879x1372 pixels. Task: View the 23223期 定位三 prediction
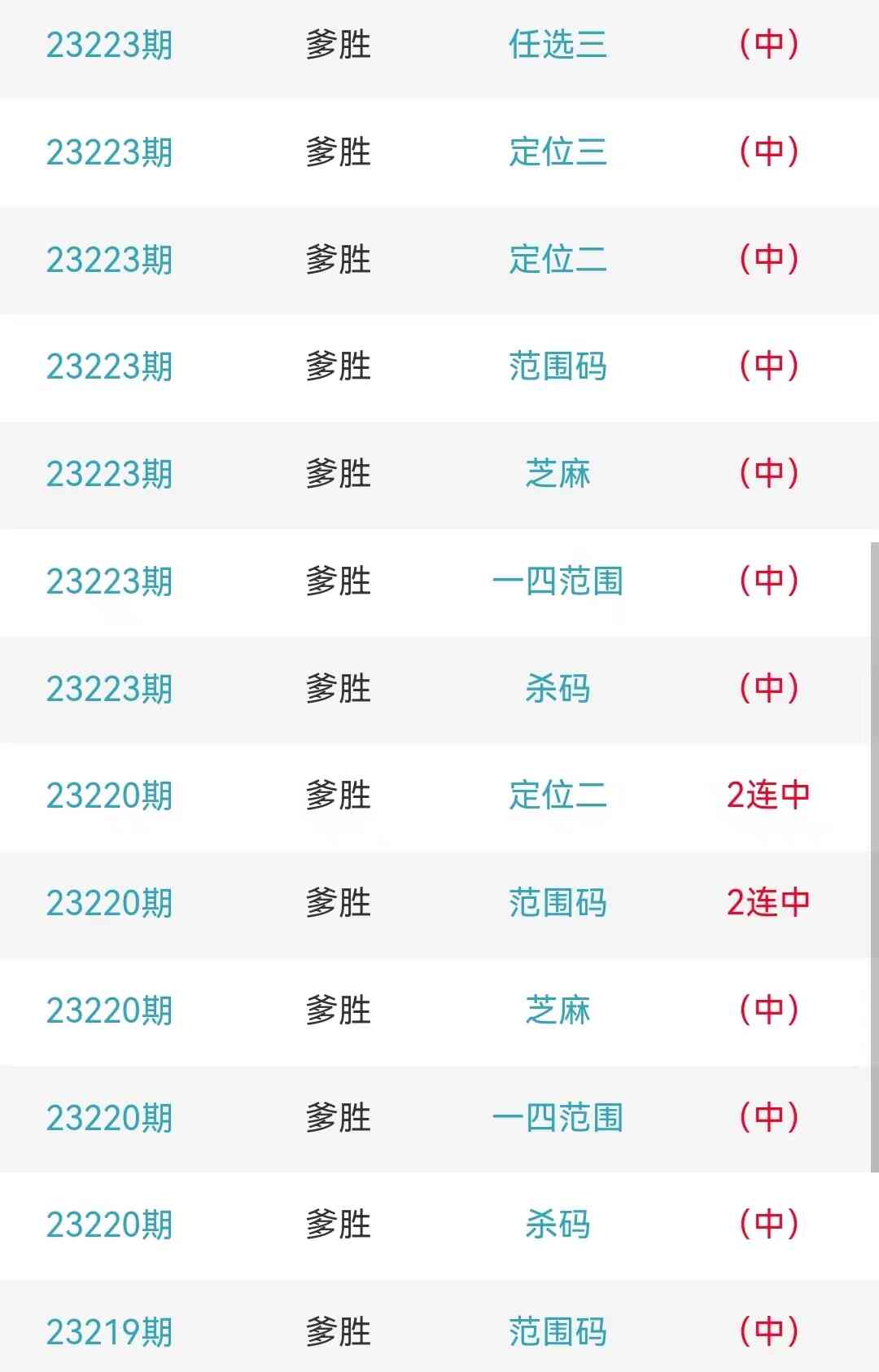[x=558, y=152]
